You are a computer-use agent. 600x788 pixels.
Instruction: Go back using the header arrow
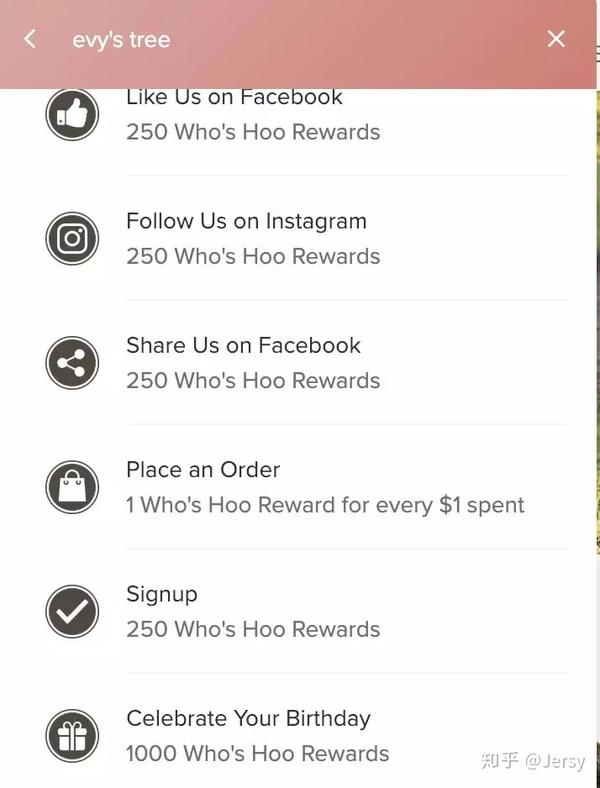30,39
